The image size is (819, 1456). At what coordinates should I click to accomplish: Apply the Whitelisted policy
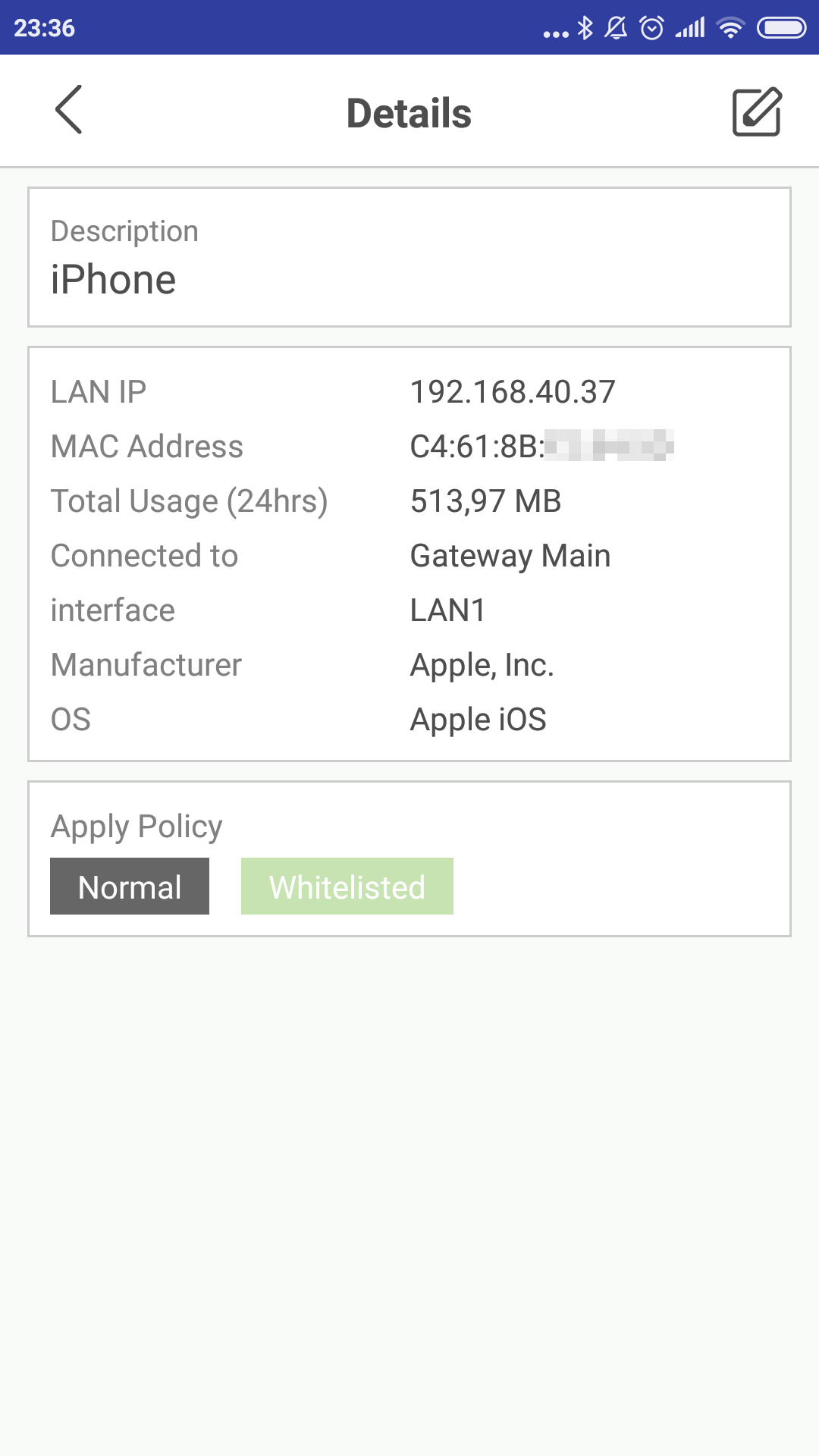point(347,886)
